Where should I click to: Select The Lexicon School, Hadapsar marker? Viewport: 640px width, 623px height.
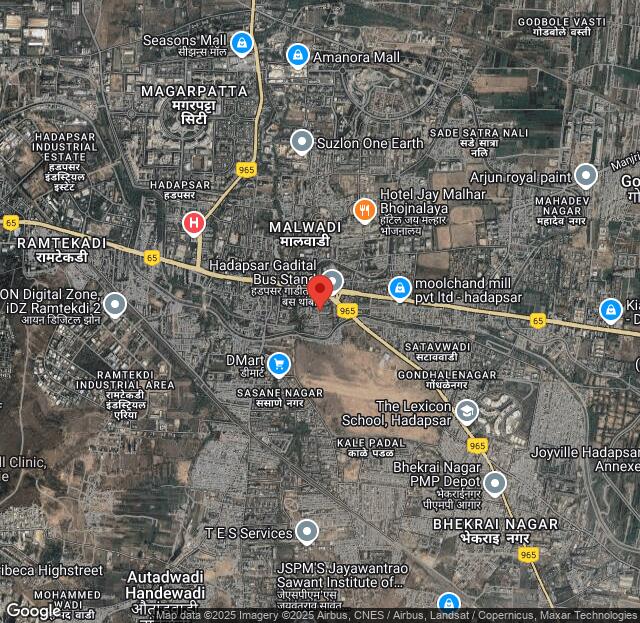(x=466, y=412)
